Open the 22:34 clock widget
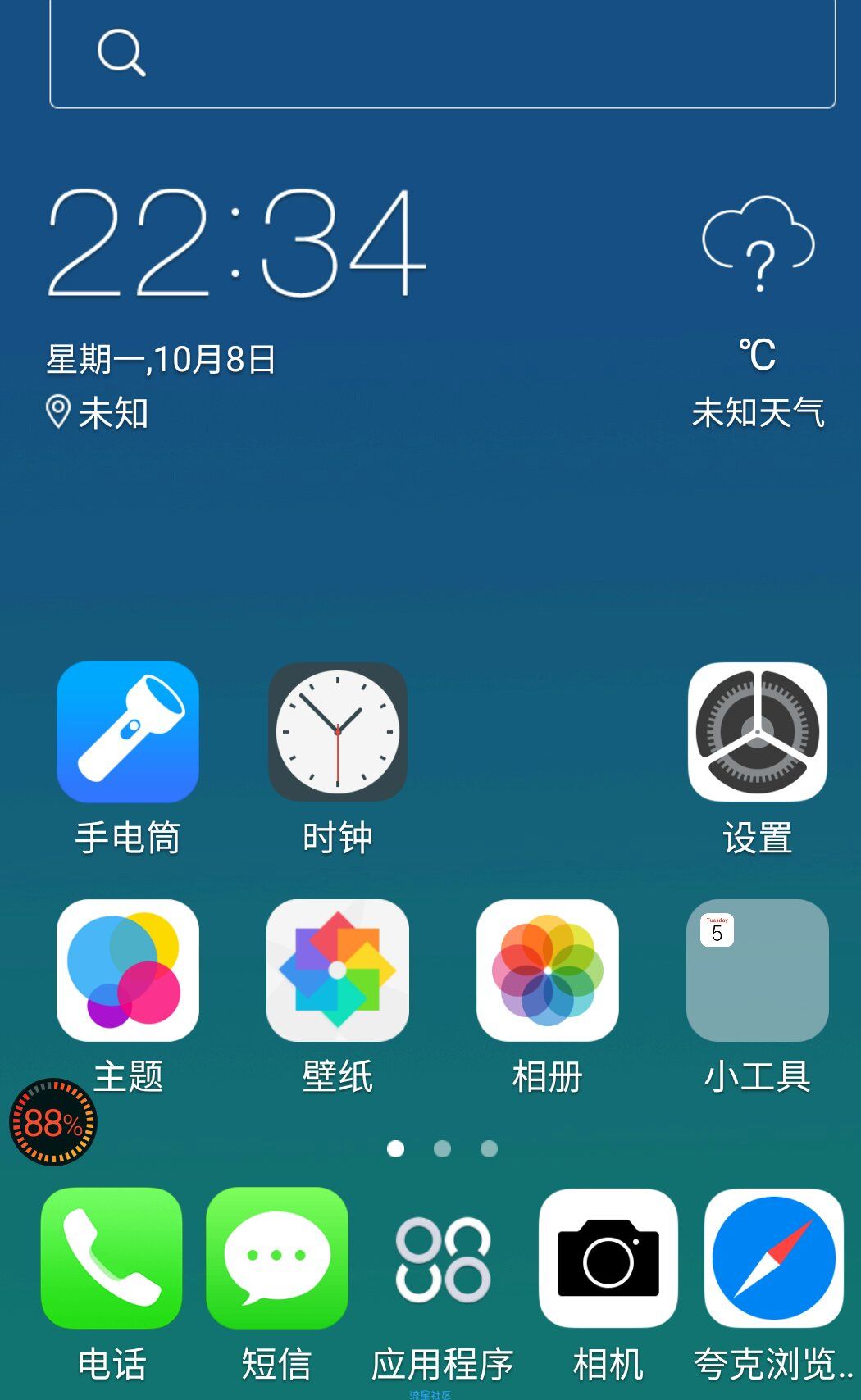 coord(237,243)
